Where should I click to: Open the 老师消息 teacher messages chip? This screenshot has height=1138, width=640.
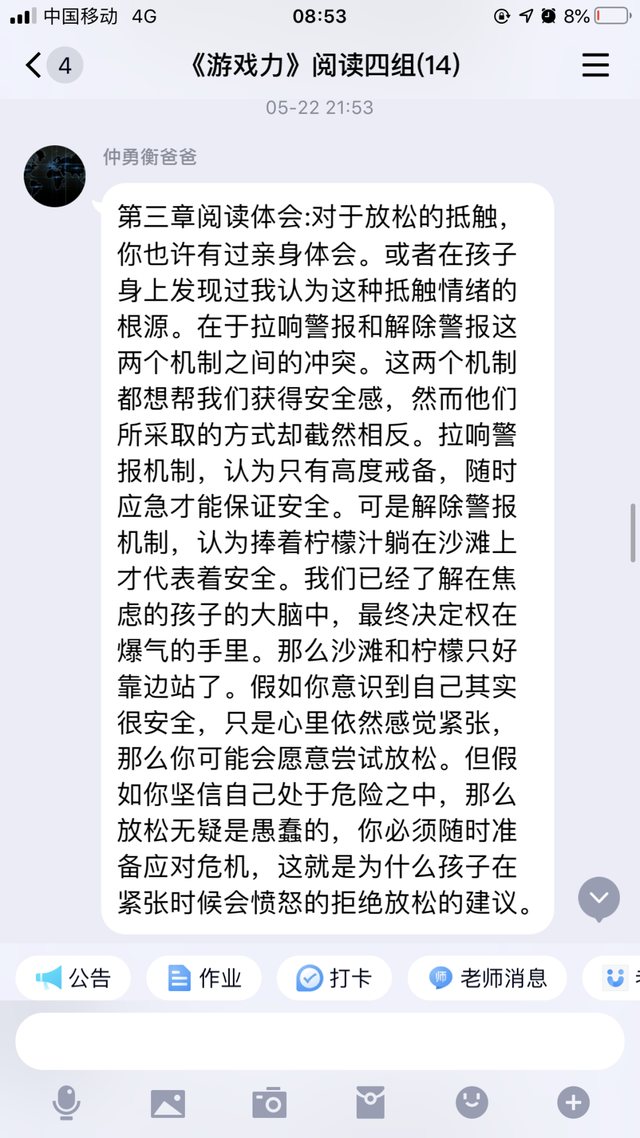tap(487, 978)
